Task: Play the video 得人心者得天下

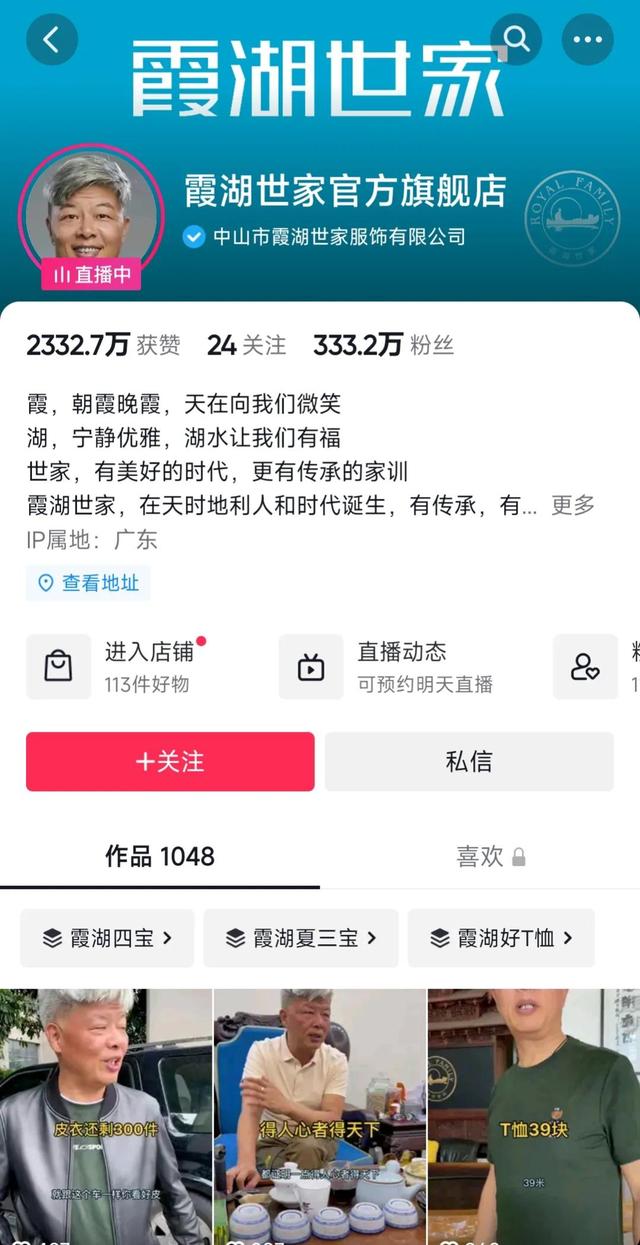Action: (320, 1115)
